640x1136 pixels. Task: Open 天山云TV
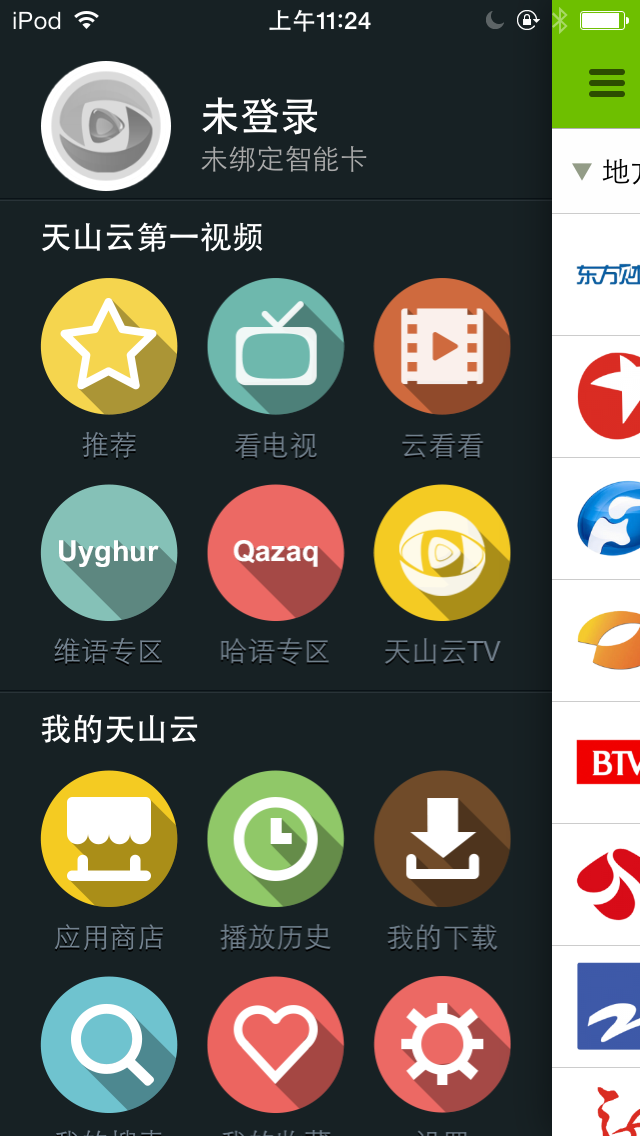click(442, 553)
